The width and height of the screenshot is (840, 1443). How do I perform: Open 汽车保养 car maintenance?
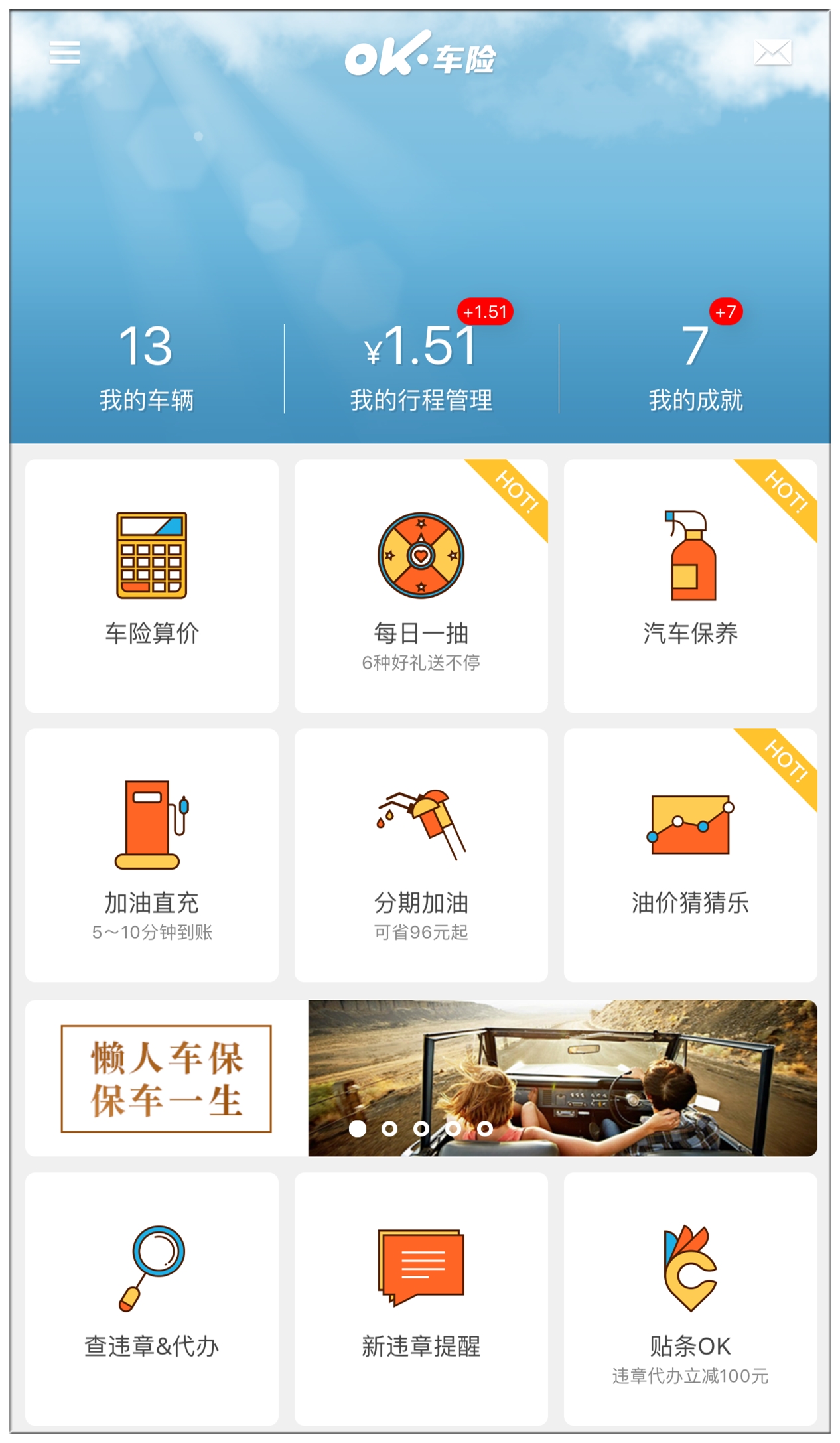pyautogui.click(x=690, y=585)
